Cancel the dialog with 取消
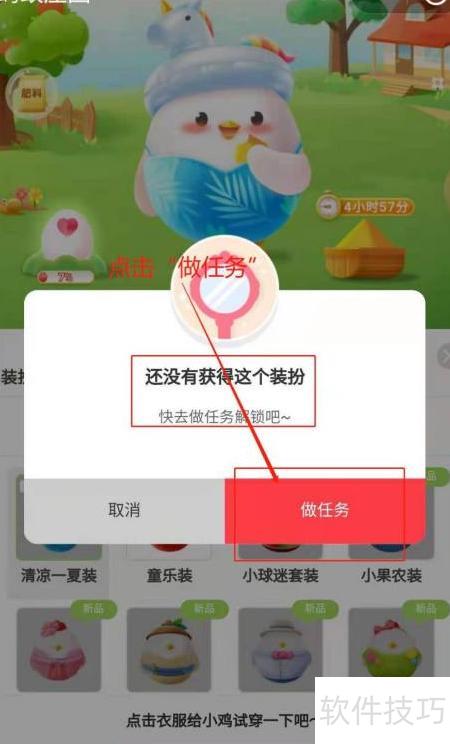Screen dimensions: 450x744 coord(124,511)
